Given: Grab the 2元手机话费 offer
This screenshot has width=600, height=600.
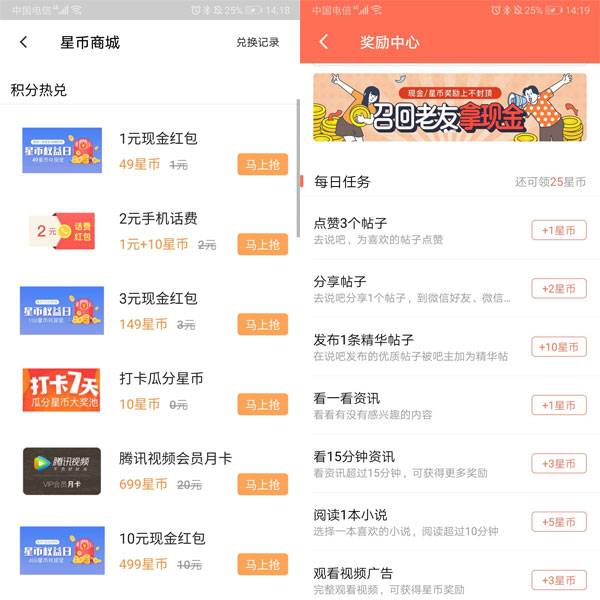Looking at the screenshot, I should [262, 245].
